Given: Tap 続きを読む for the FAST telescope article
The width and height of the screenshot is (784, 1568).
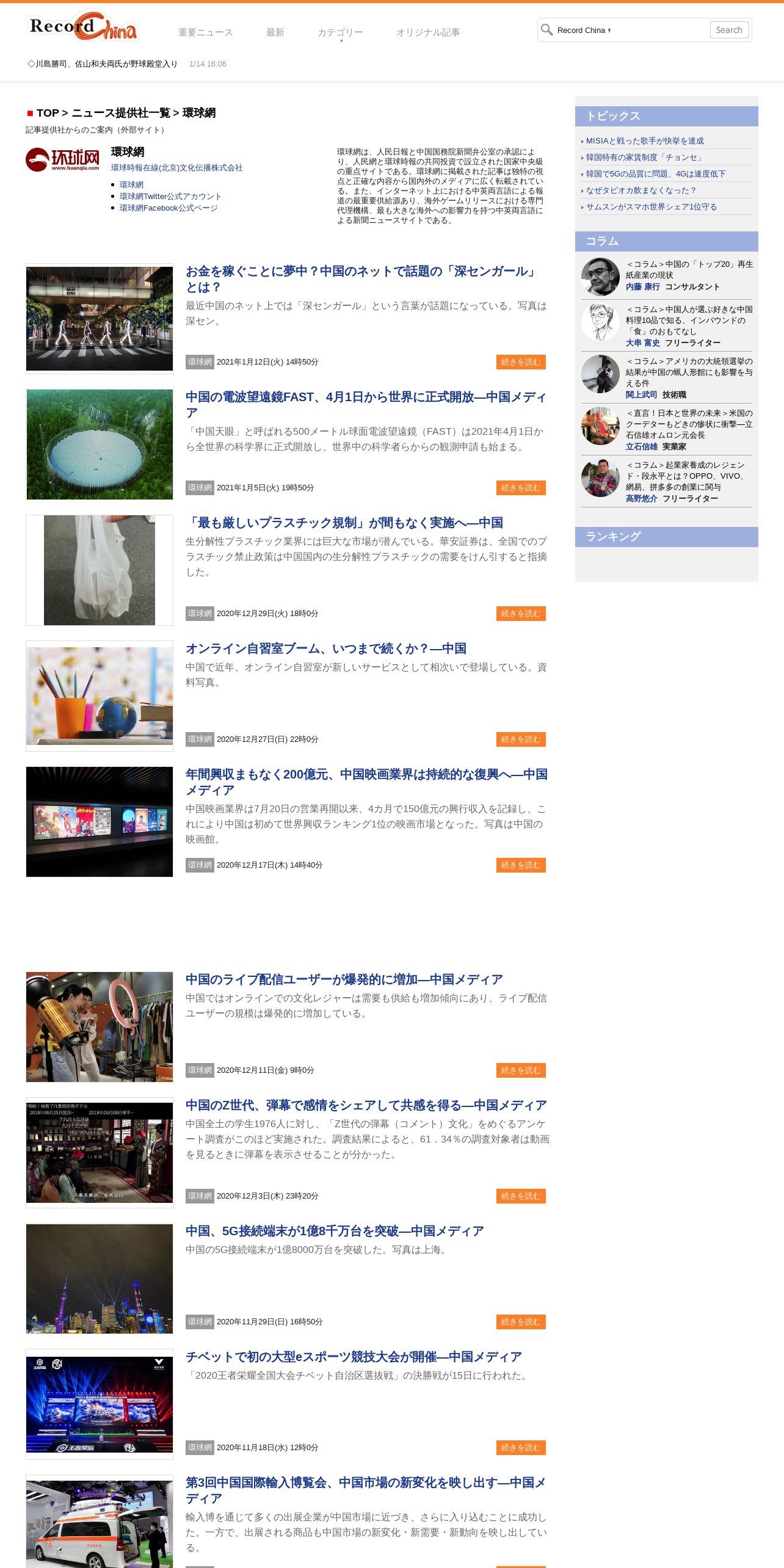Looking at the screenshot, I should (521, 488).
